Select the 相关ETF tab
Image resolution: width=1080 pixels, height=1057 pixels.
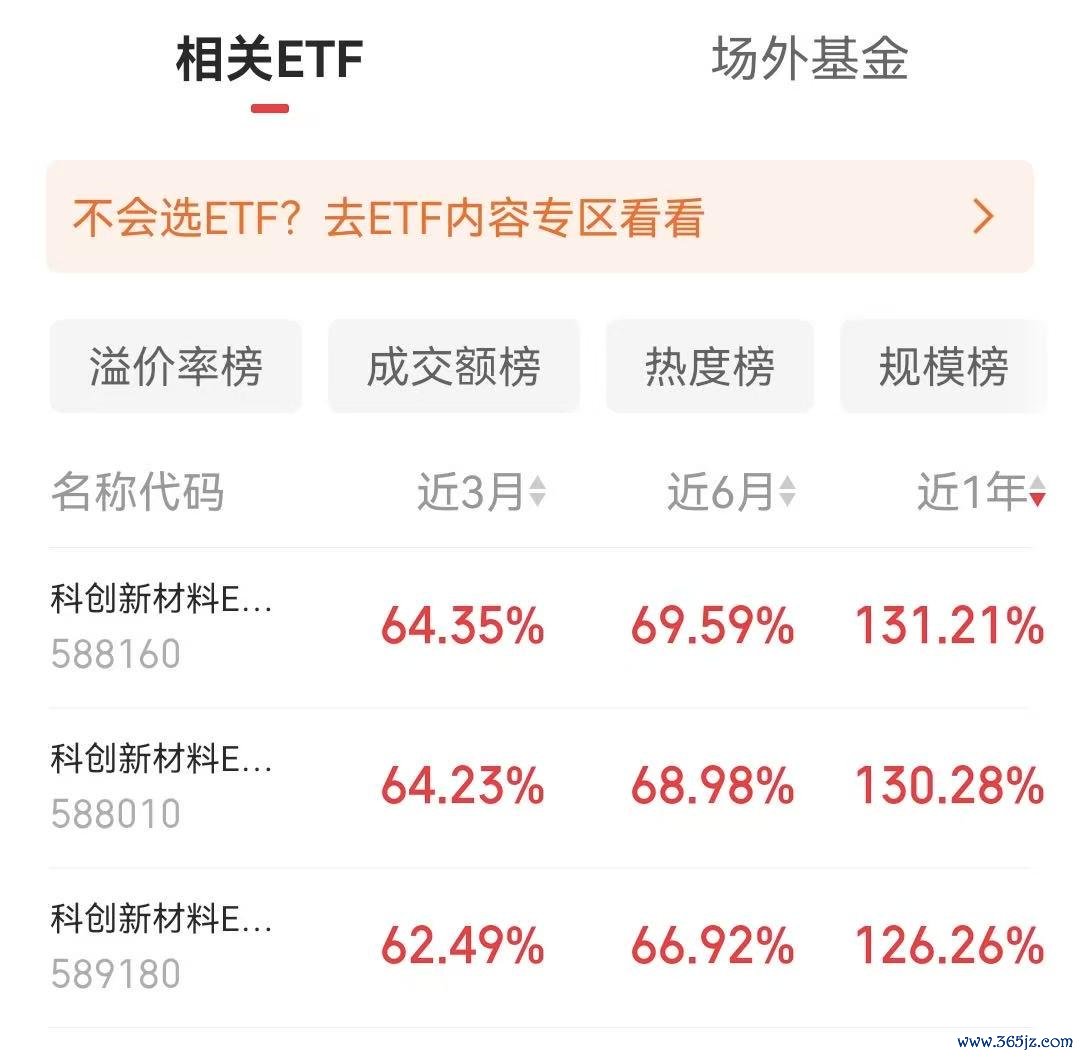[x=269, y=60]
